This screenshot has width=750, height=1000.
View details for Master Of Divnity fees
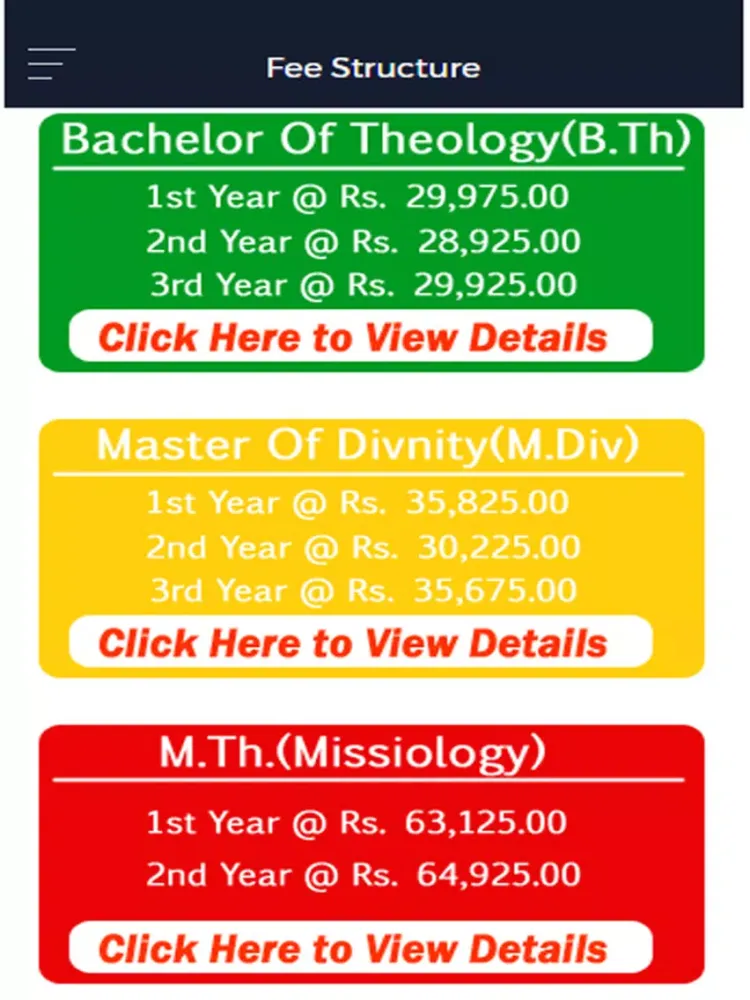(360, 642)
